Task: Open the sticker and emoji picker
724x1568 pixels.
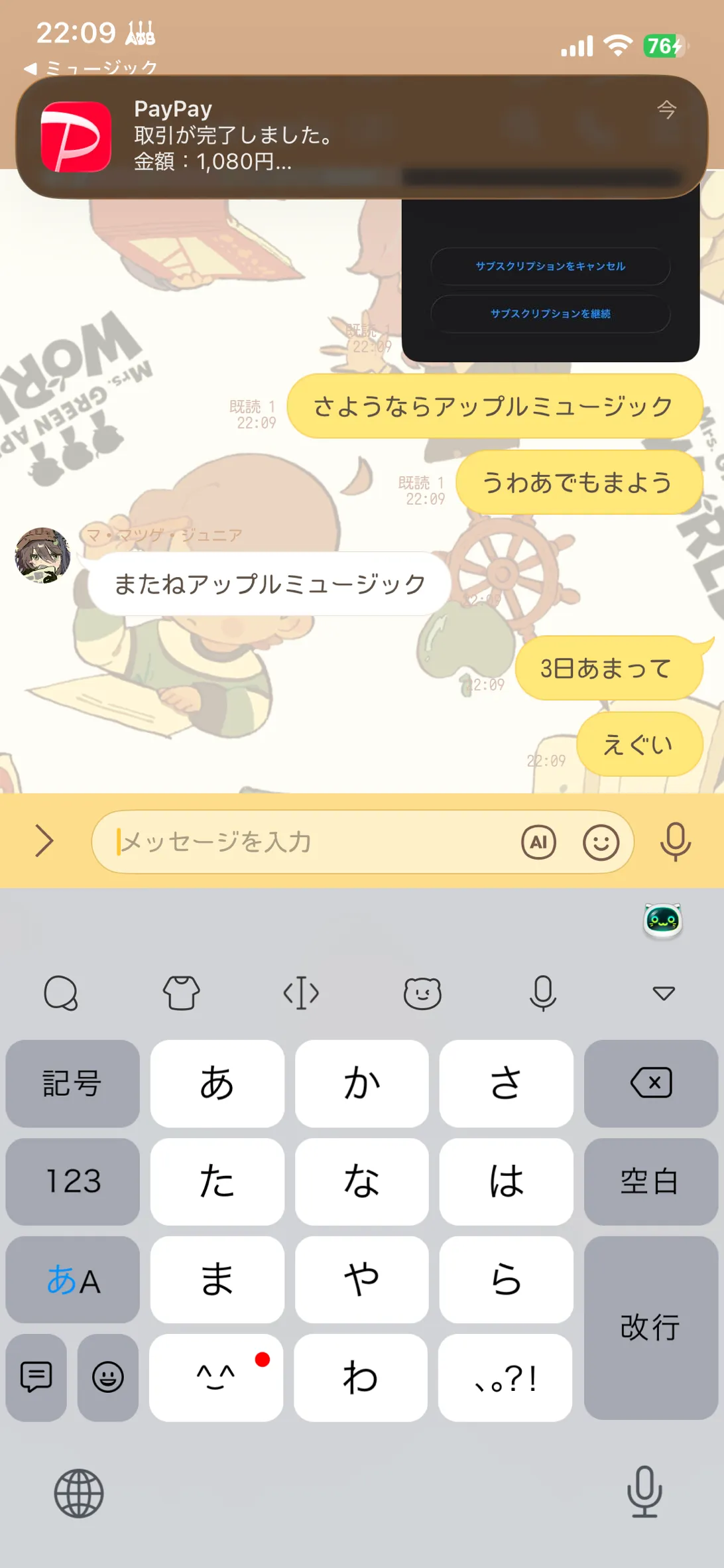Action: click(x=601, y=842)
